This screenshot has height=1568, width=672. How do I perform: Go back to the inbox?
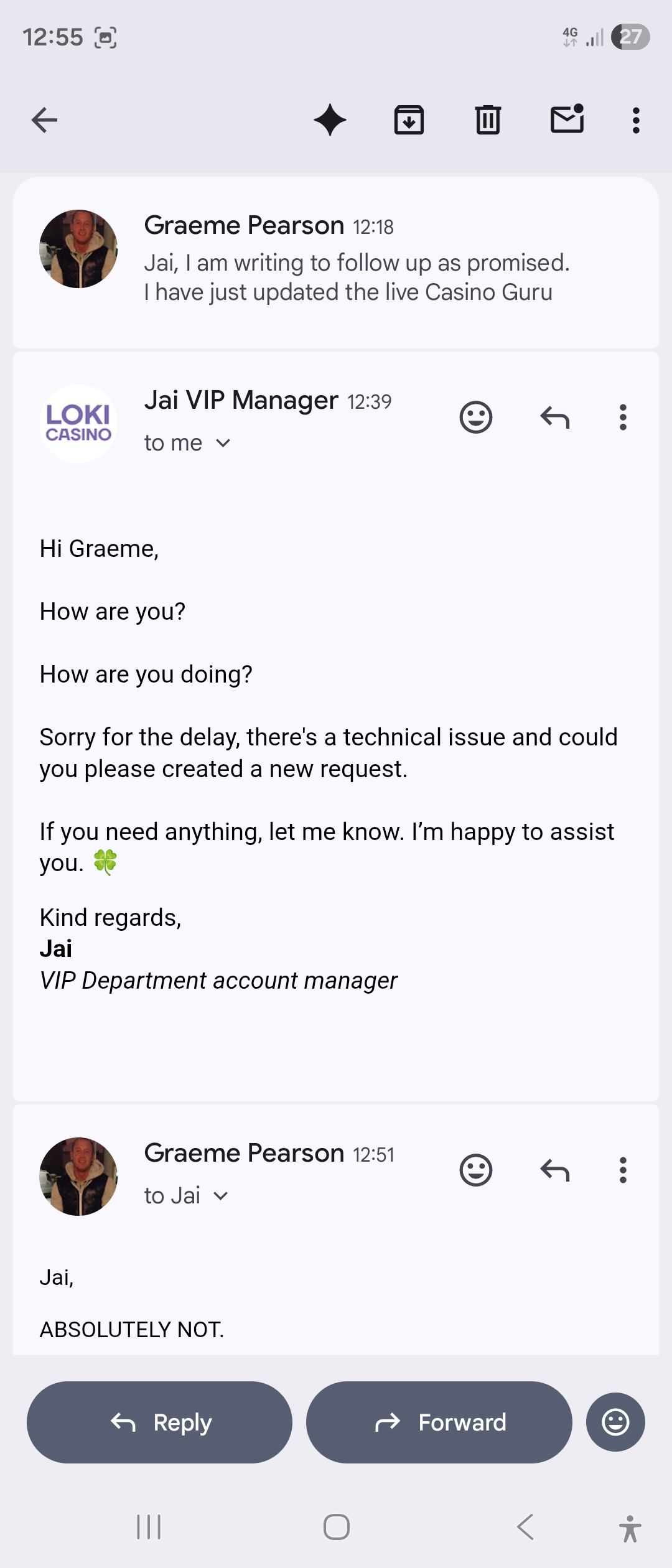tap(44, 120)
